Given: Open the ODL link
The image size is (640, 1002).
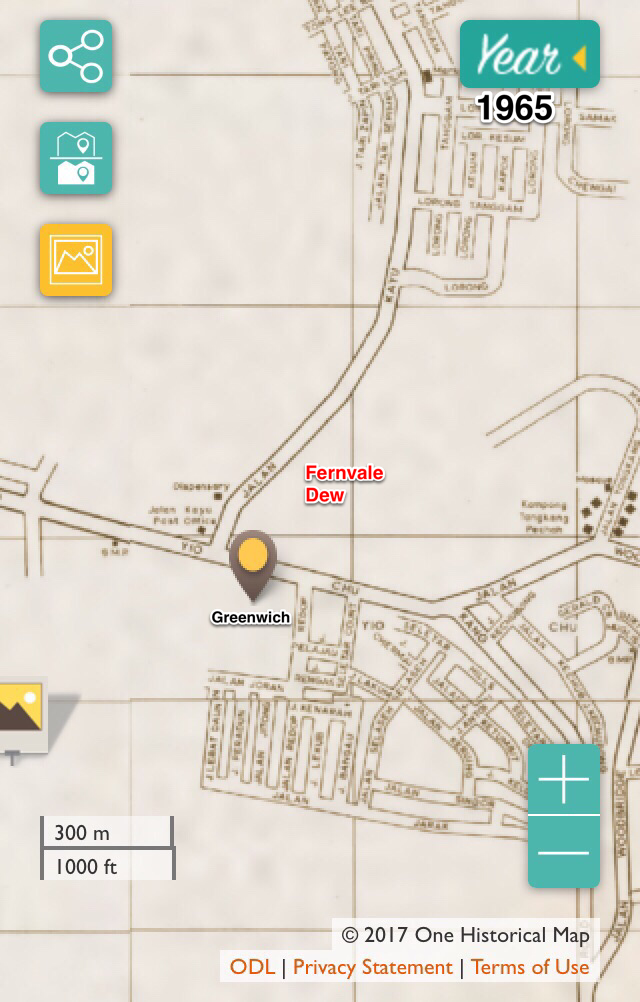Looking at the screenshot, I should pos(252,967).
